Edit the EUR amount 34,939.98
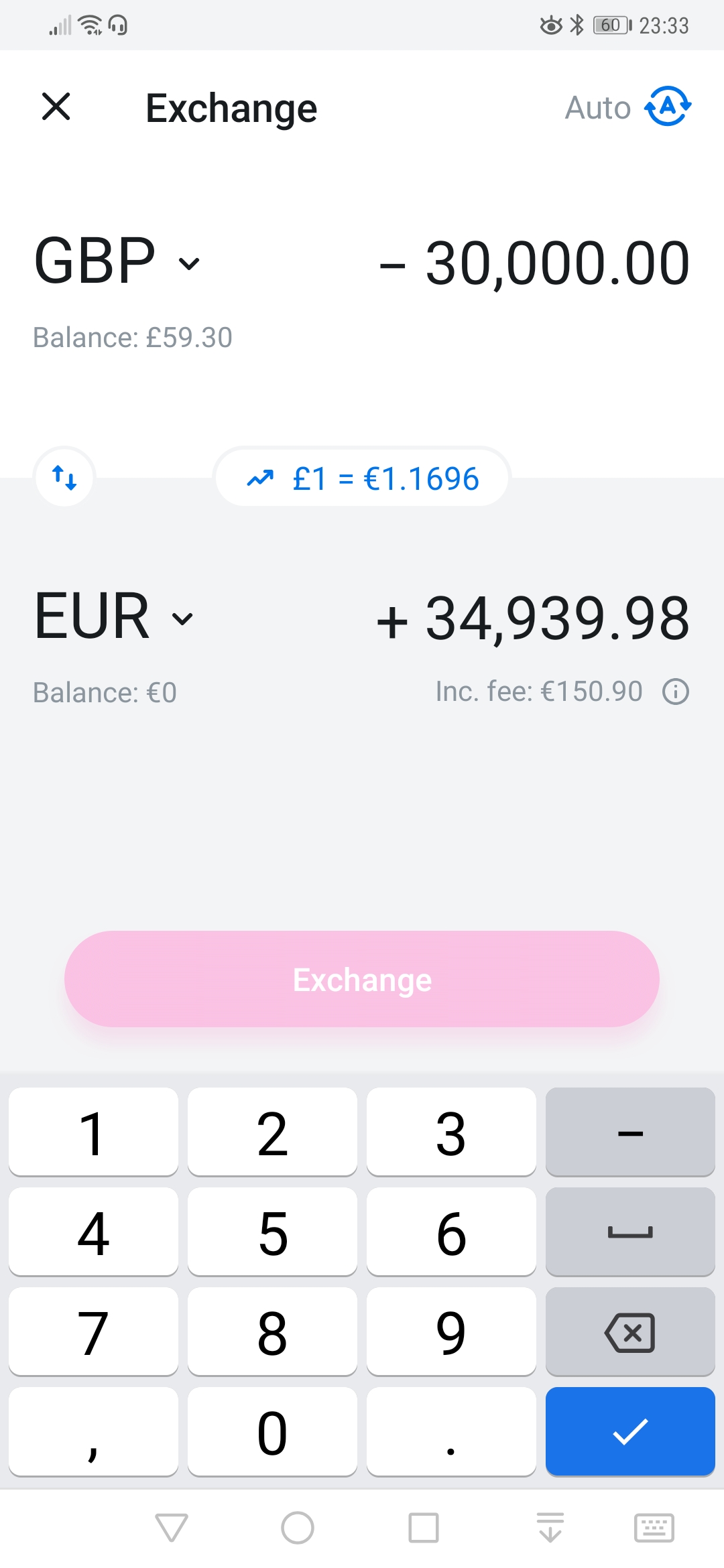Viewport: 724px width, 1568px height. (533, 618)
